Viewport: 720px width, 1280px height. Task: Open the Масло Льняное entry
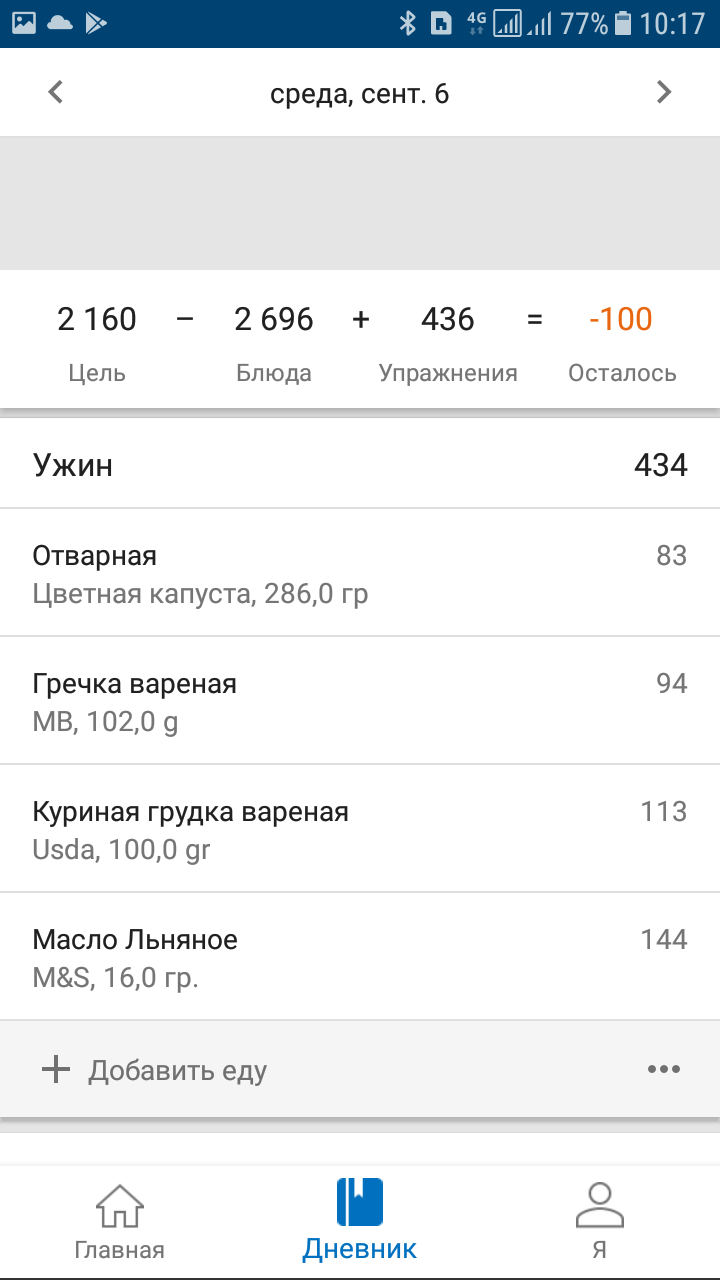pos(359,957)
